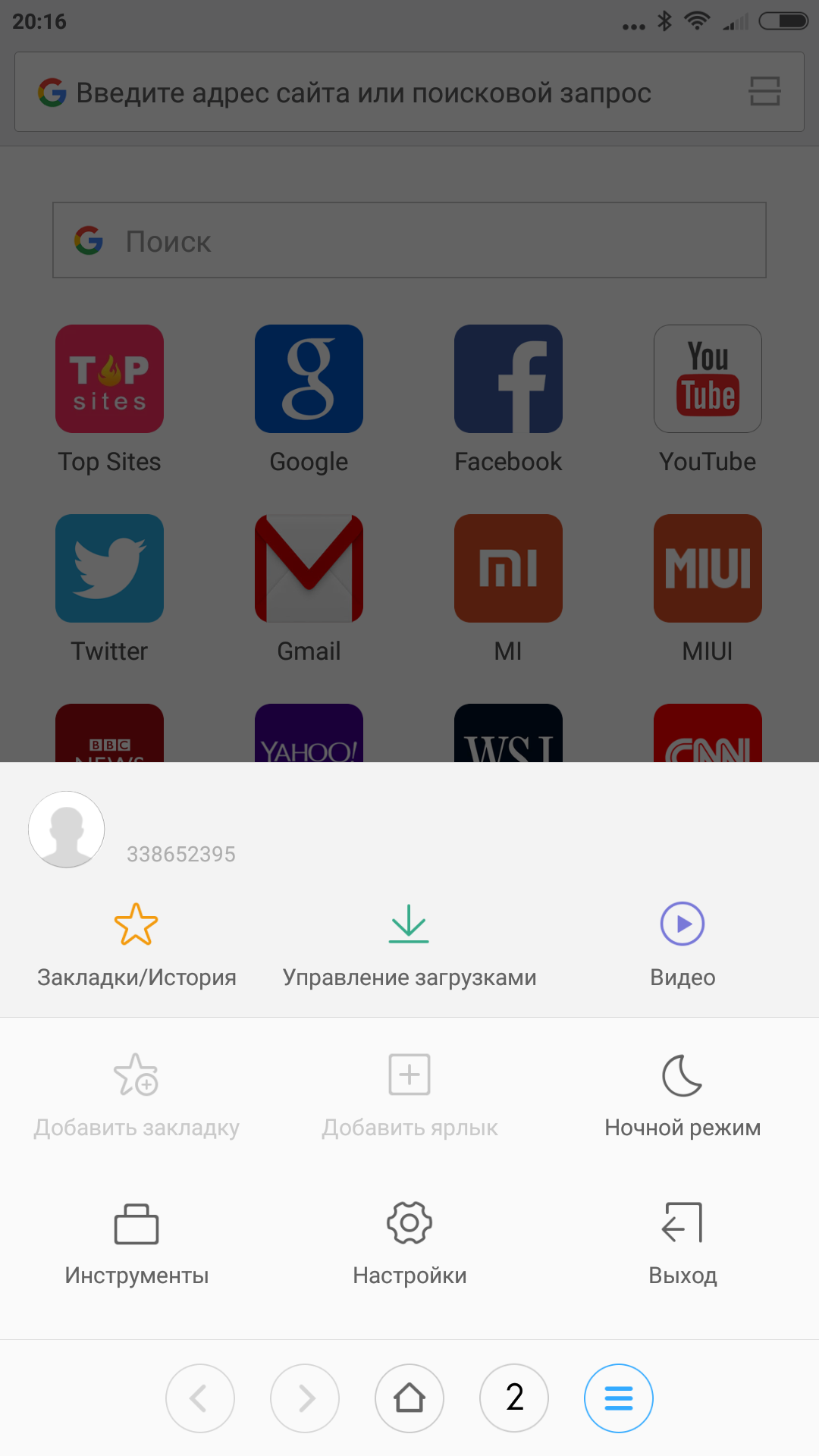Open the Видео section
Screen dimensions: 819x1456
coord(682,945)
